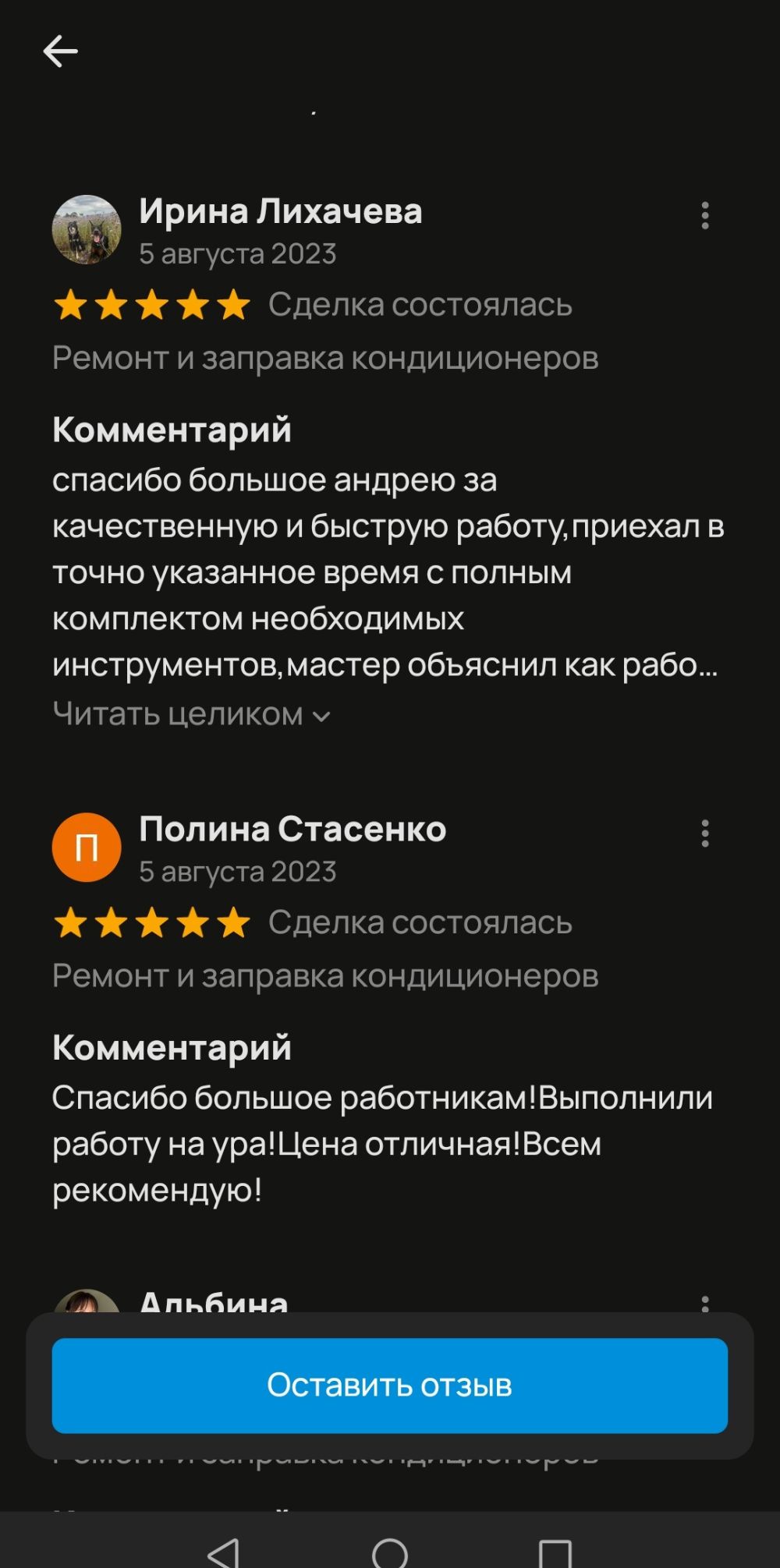780x1568 pixels.
Task: Go back using the top arrow
Action: (60, 51)
